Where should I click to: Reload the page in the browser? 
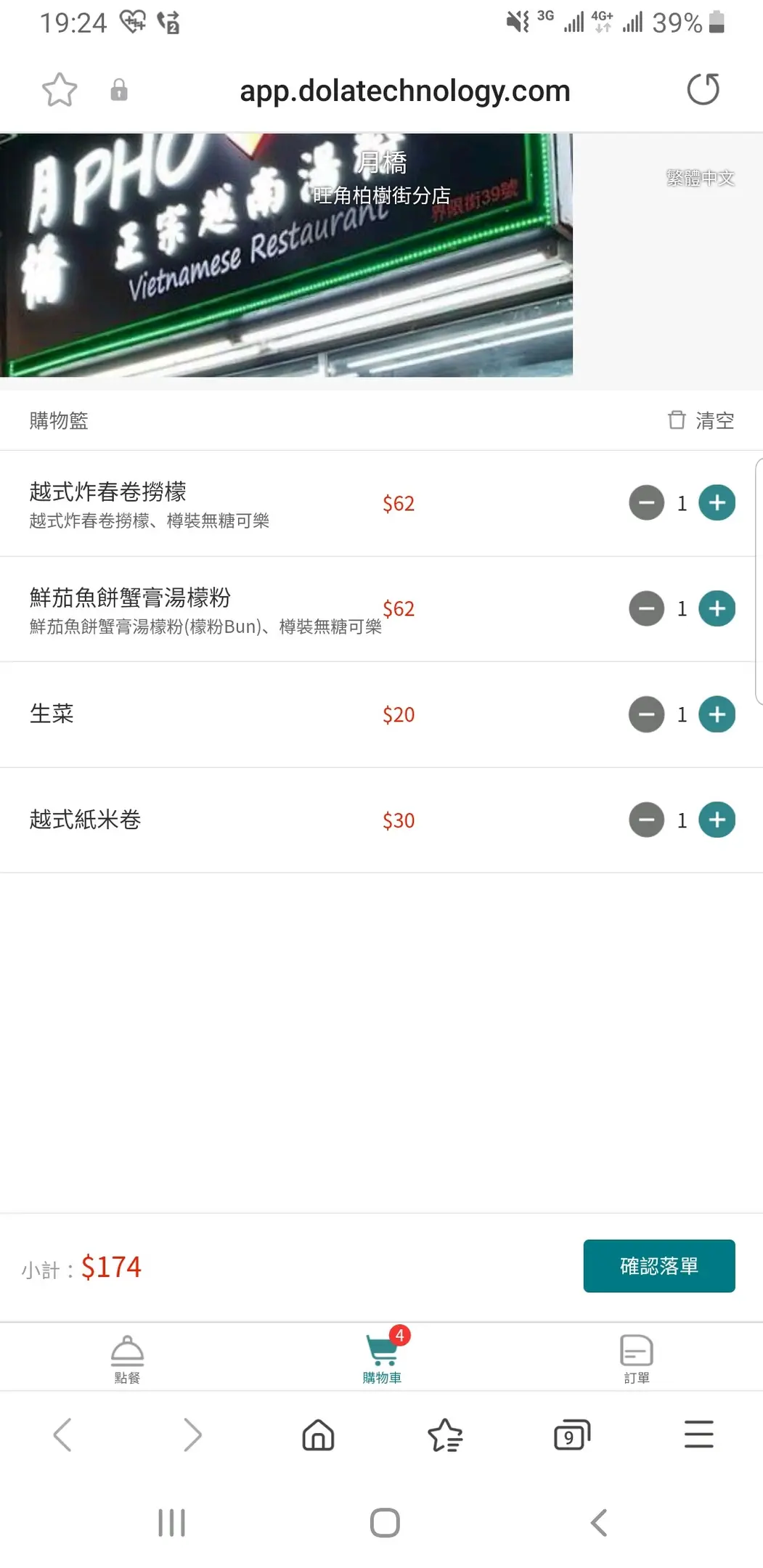tap(703, 90)
